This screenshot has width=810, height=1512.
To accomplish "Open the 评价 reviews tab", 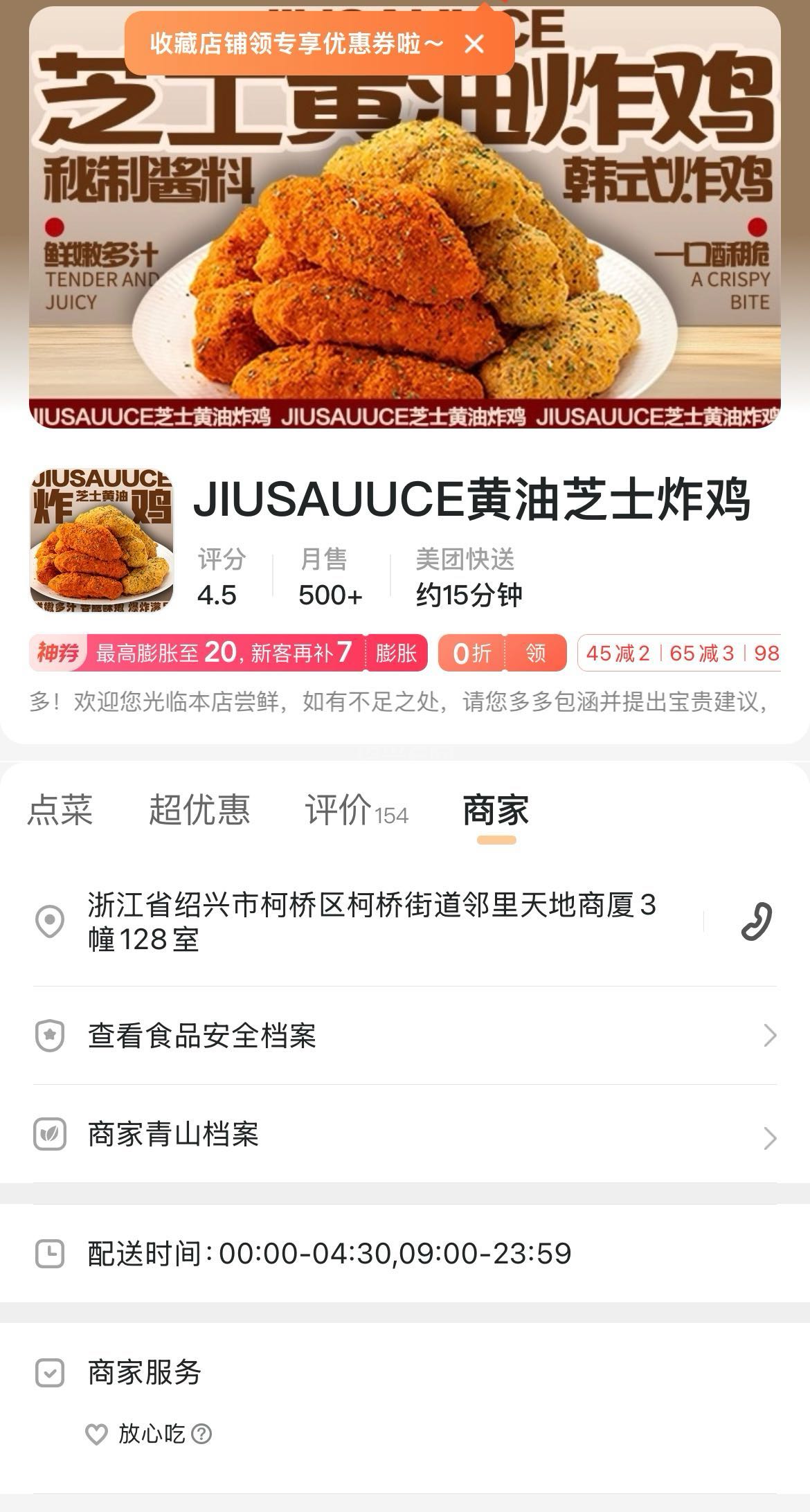I will [356, 809].
